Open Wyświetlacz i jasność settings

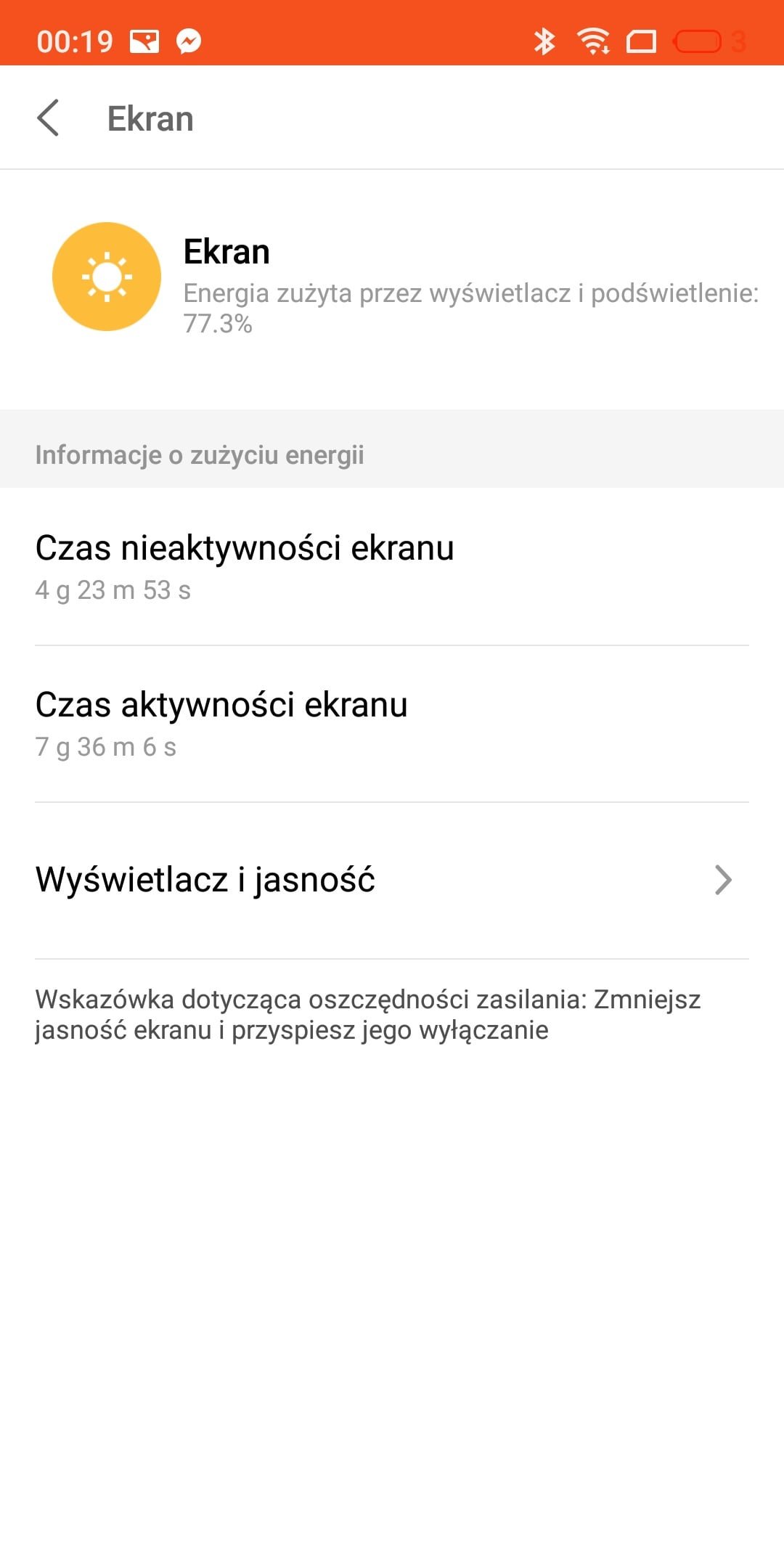392,880
